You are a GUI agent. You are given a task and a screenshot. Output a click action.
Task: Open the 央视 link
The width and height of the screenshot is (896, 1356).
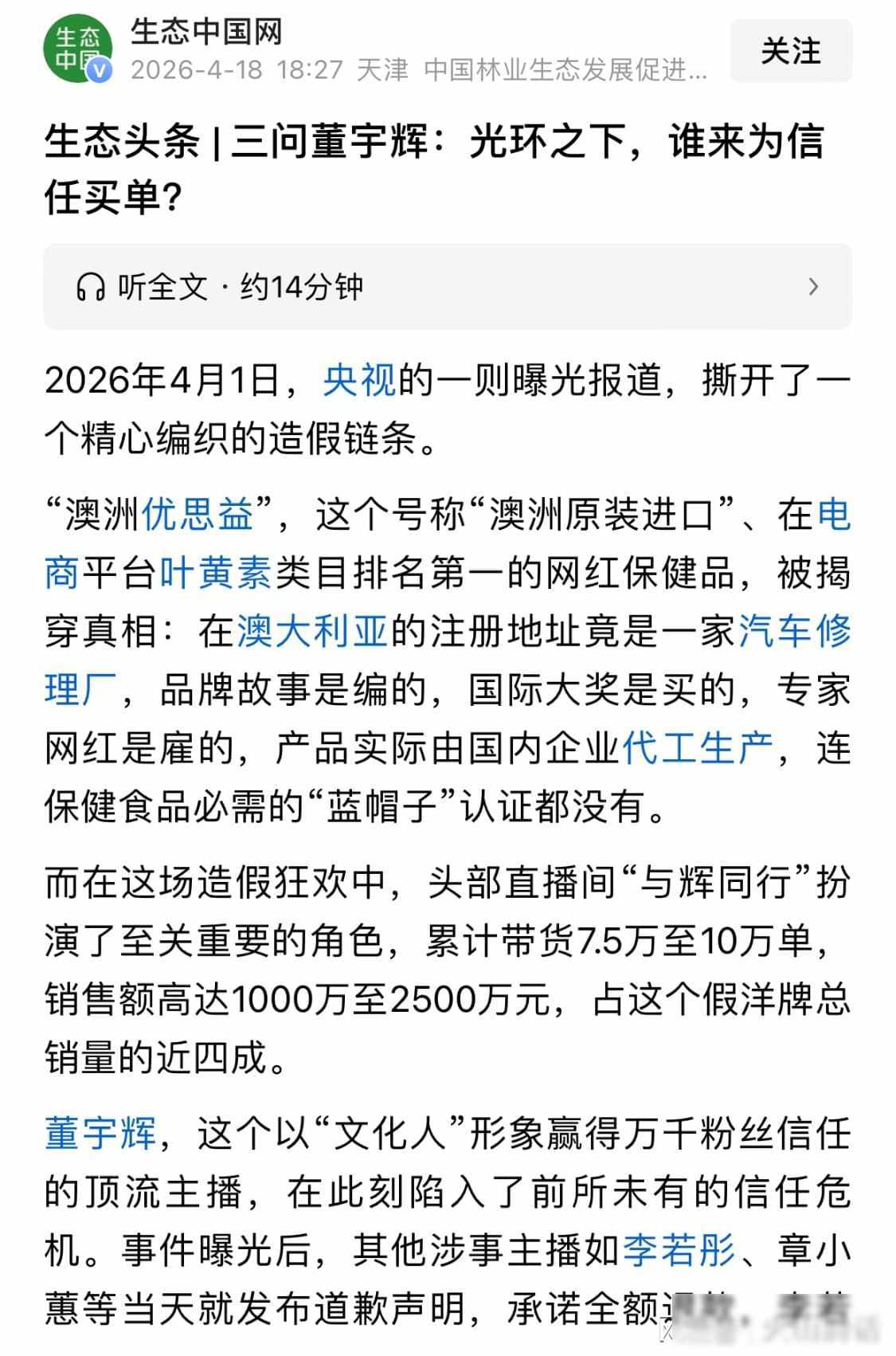(359, 380)
